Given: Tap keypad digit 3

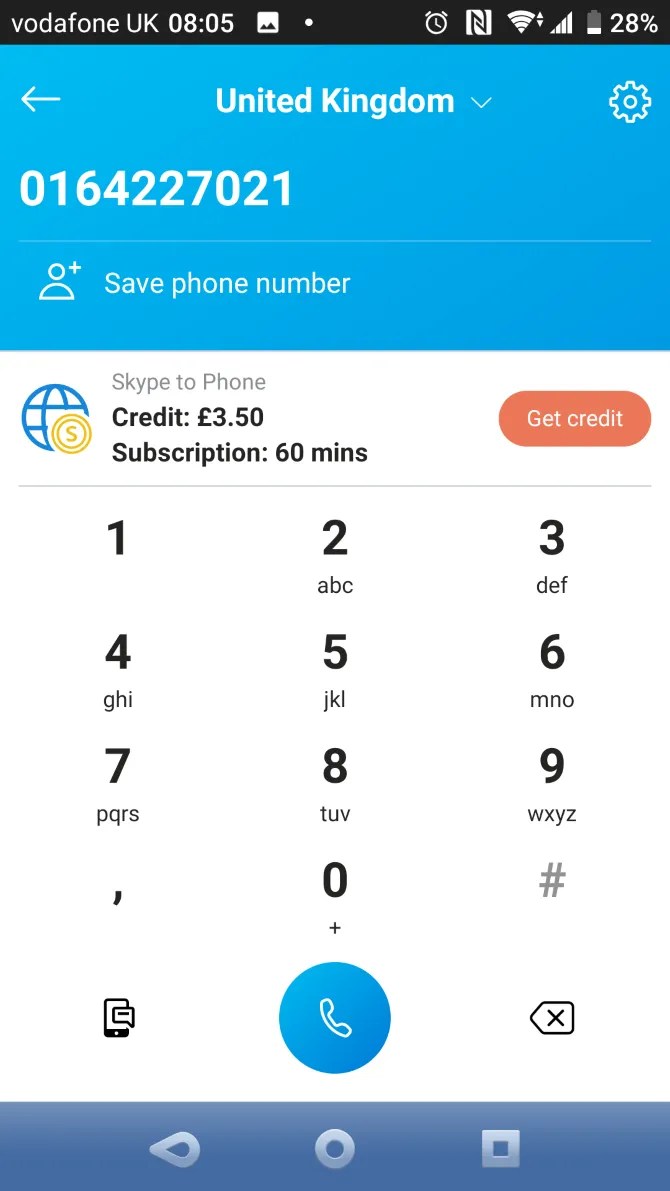Looking at the screenshot, I should pos(552,554).
